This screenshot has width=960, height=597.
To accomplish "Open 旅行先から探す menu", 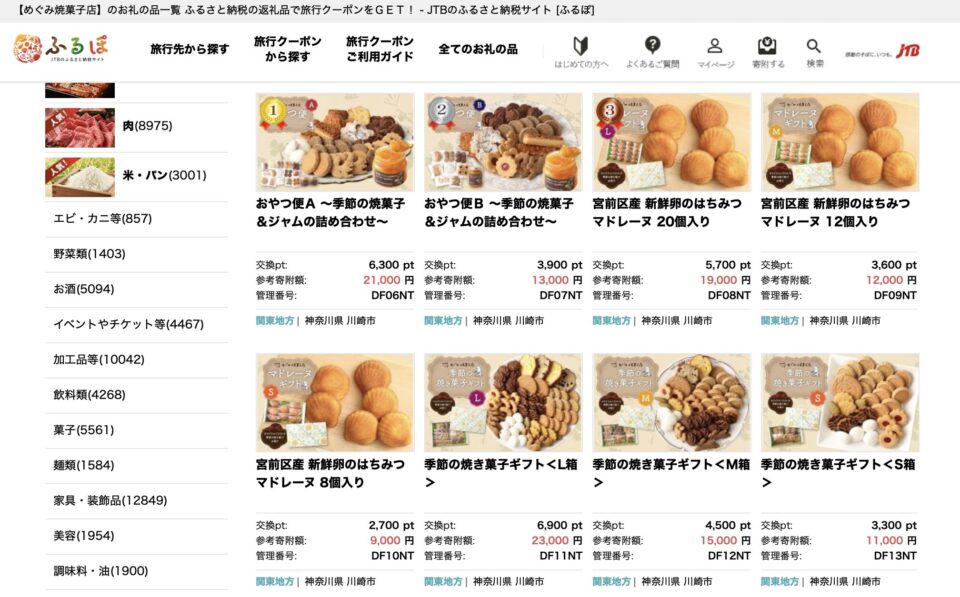I will 190,49.
